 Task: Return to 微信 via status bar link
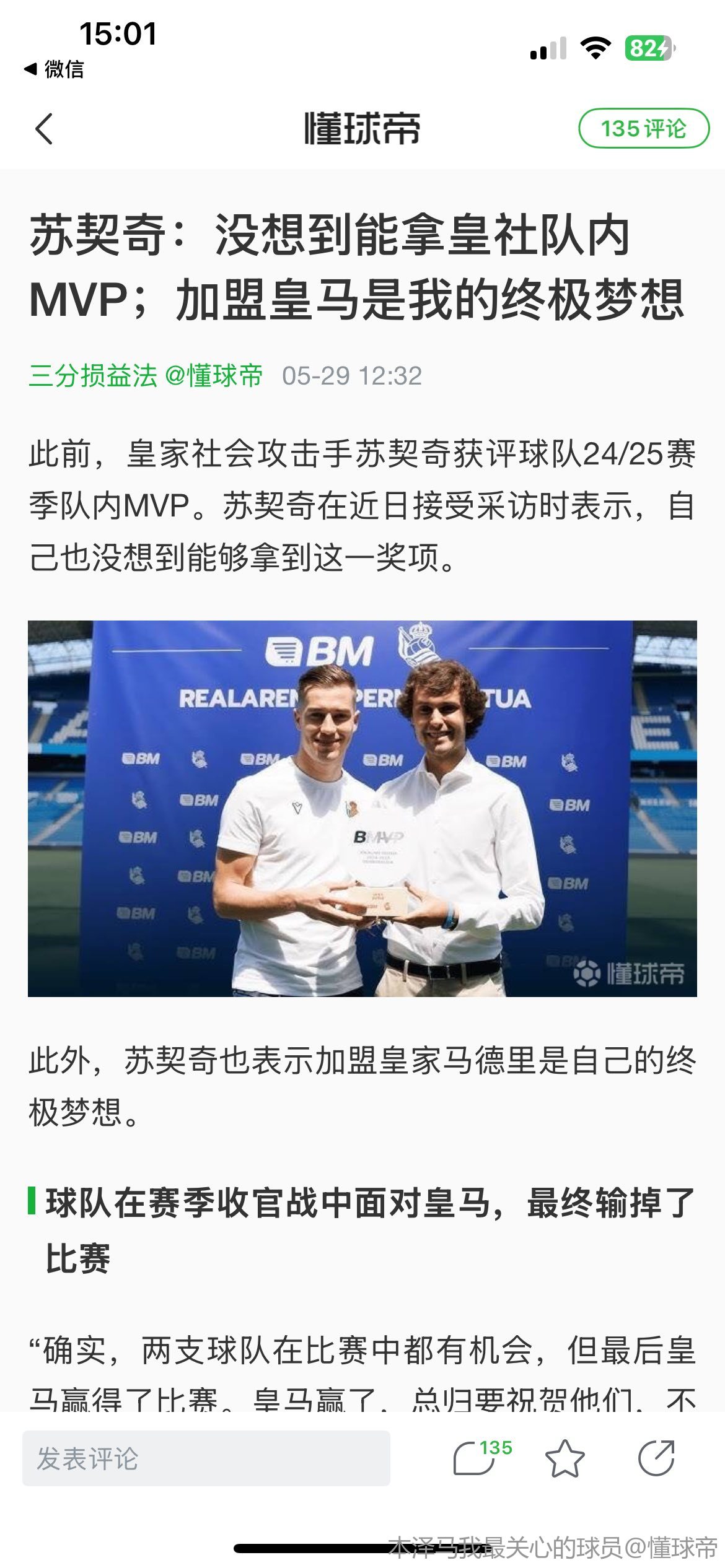pyautogui.click(x=55, y=69)
